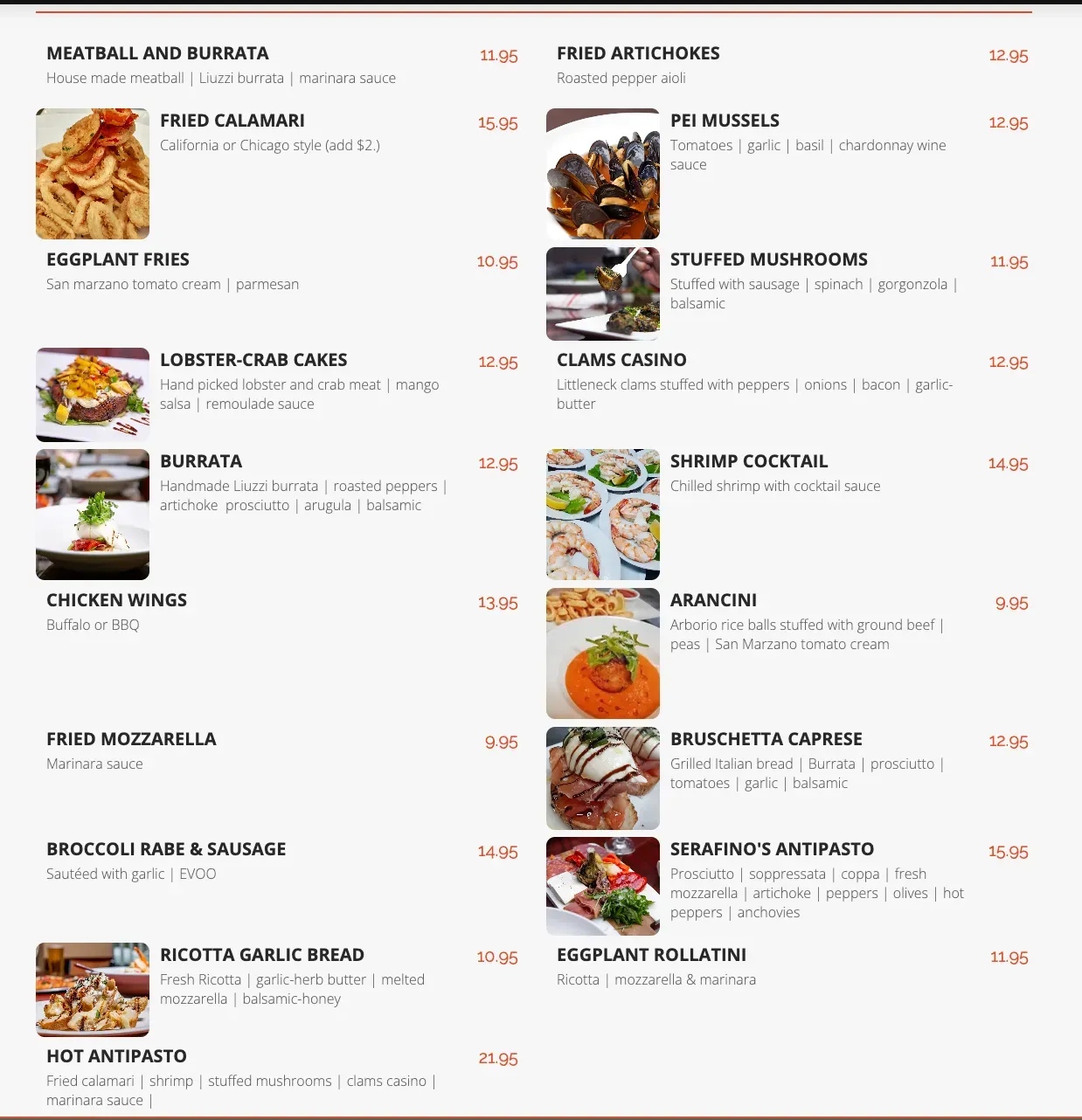The height and width of the screenshot is (1120, 1082).
Task: Tap the Burrata dish image
Action: click(93, 515)
